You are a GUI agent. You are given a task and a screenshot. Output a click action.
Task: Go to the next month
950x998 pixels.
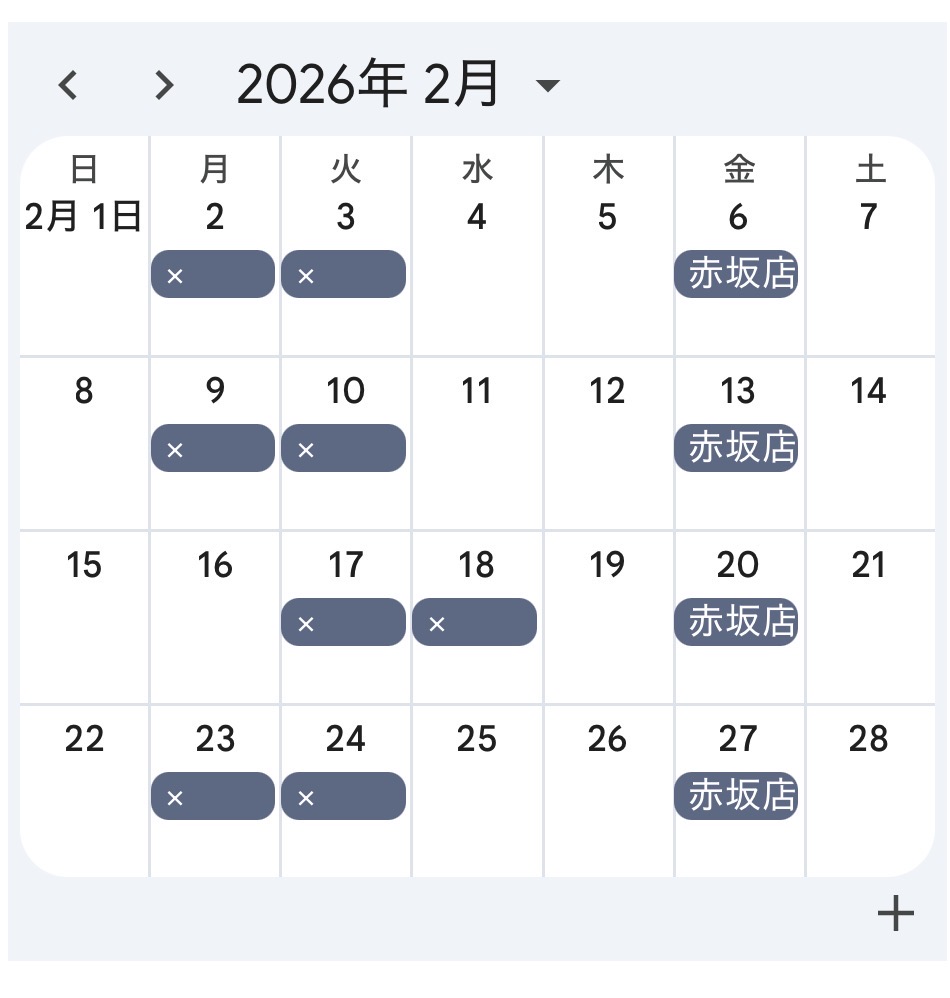[x=164, y=86]
